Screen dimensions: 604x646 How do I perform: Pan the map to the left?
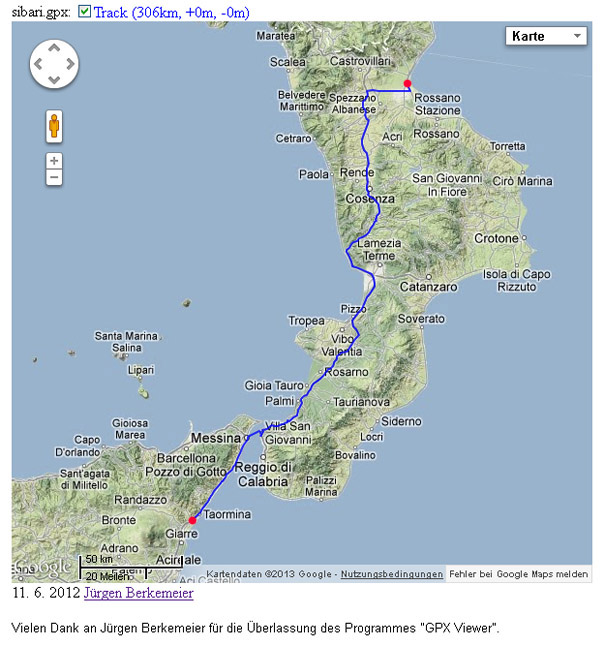[x=38, y=64]
